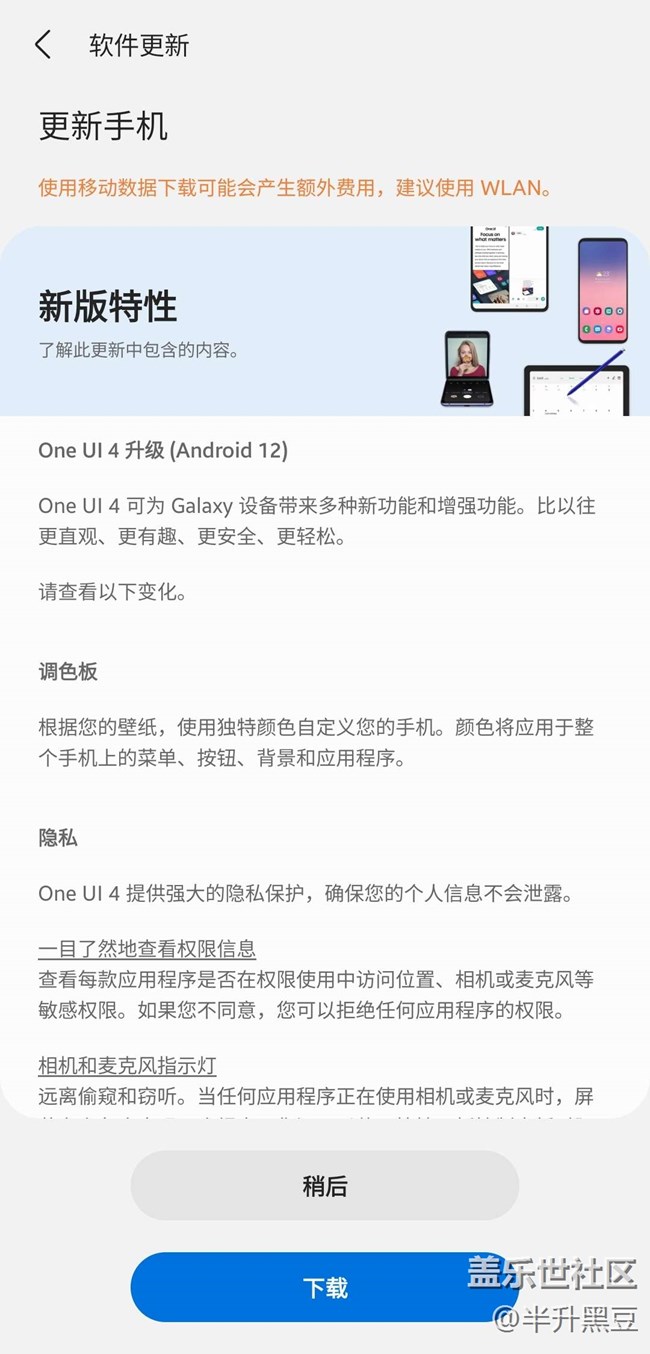Tap 稍后 to postpone the update
This screenshot has height=1354, width=650.
(x=324, y=1186)
